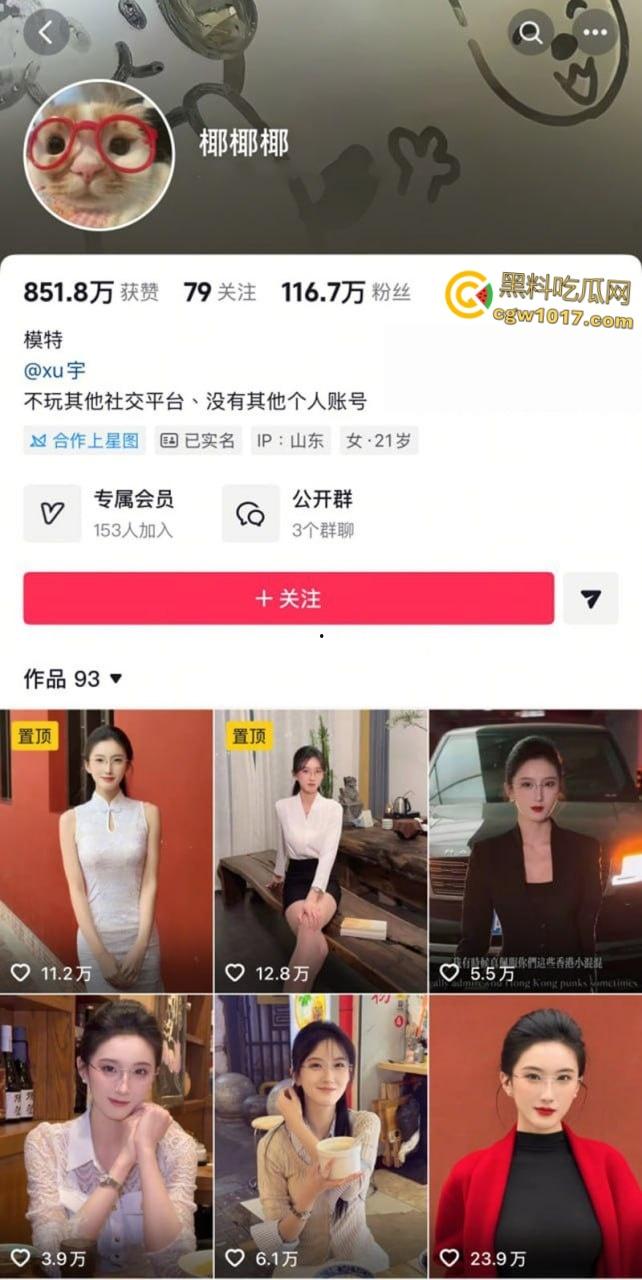
Task: Watch the video with 6.1万 likes
Action: (320, 1135)
